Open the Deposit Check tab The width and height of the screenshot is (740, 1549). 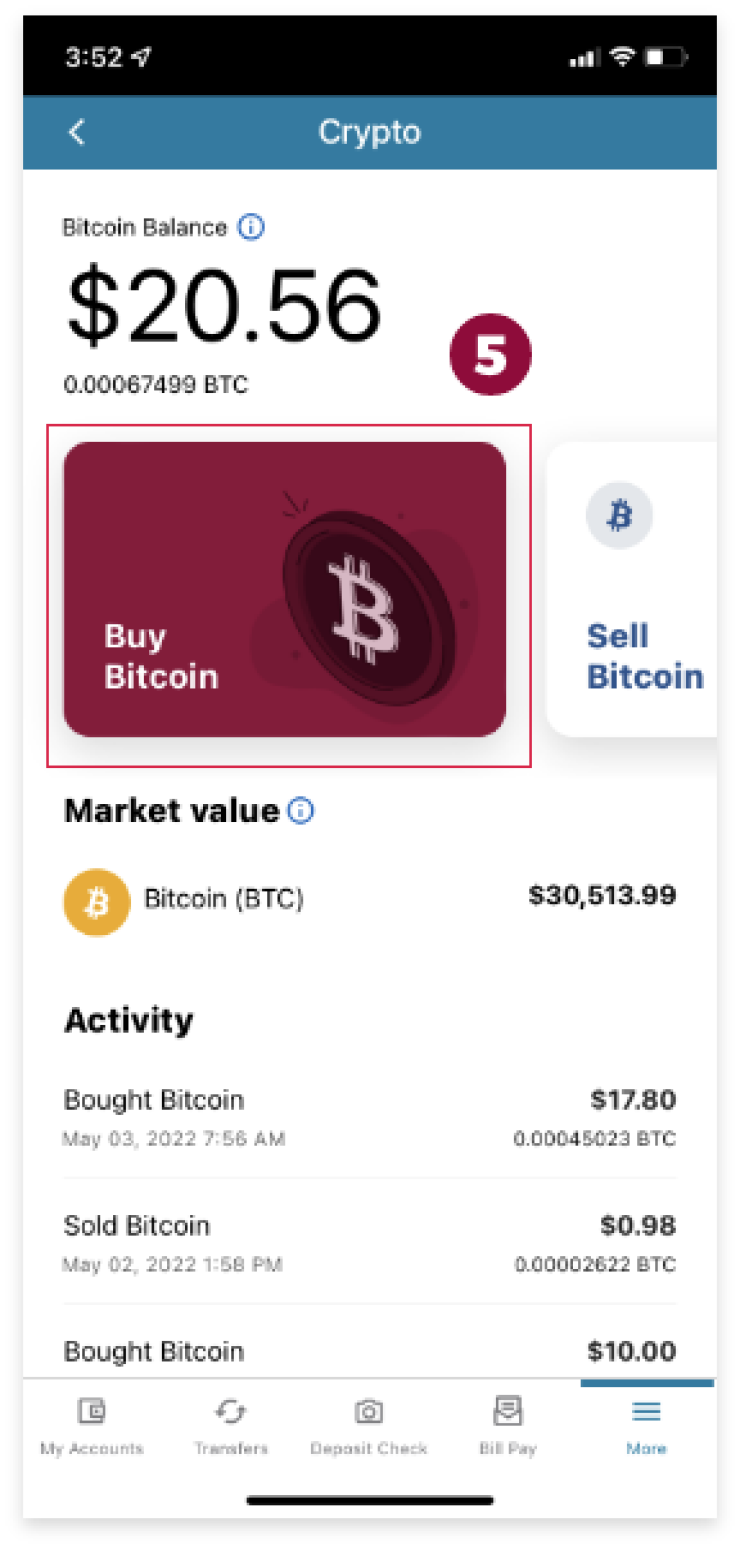coord(369,1425)
